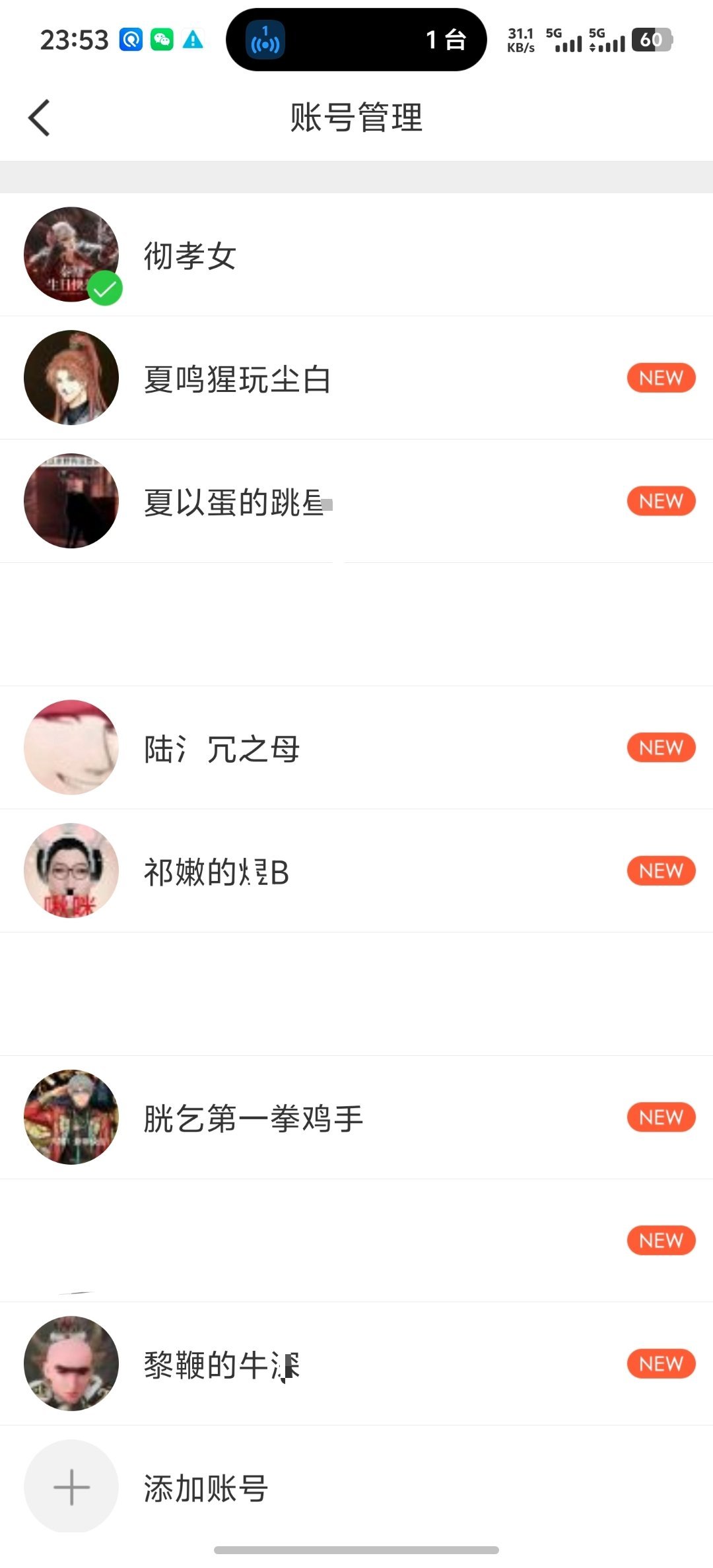
Task: Switch to the account 祁嫩的焜B
Action: (x=218, y=870)
